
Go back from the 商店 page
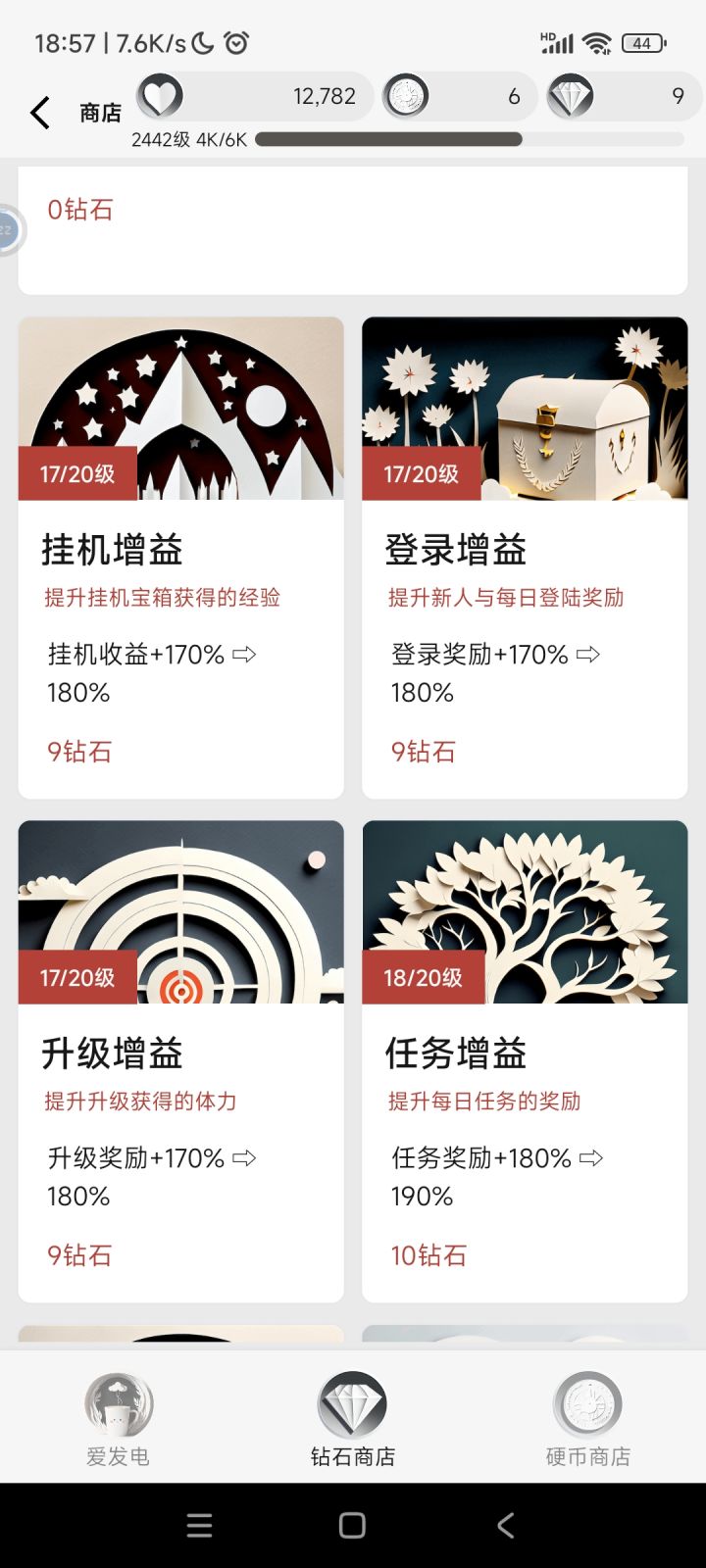click(x=40, y=113)
